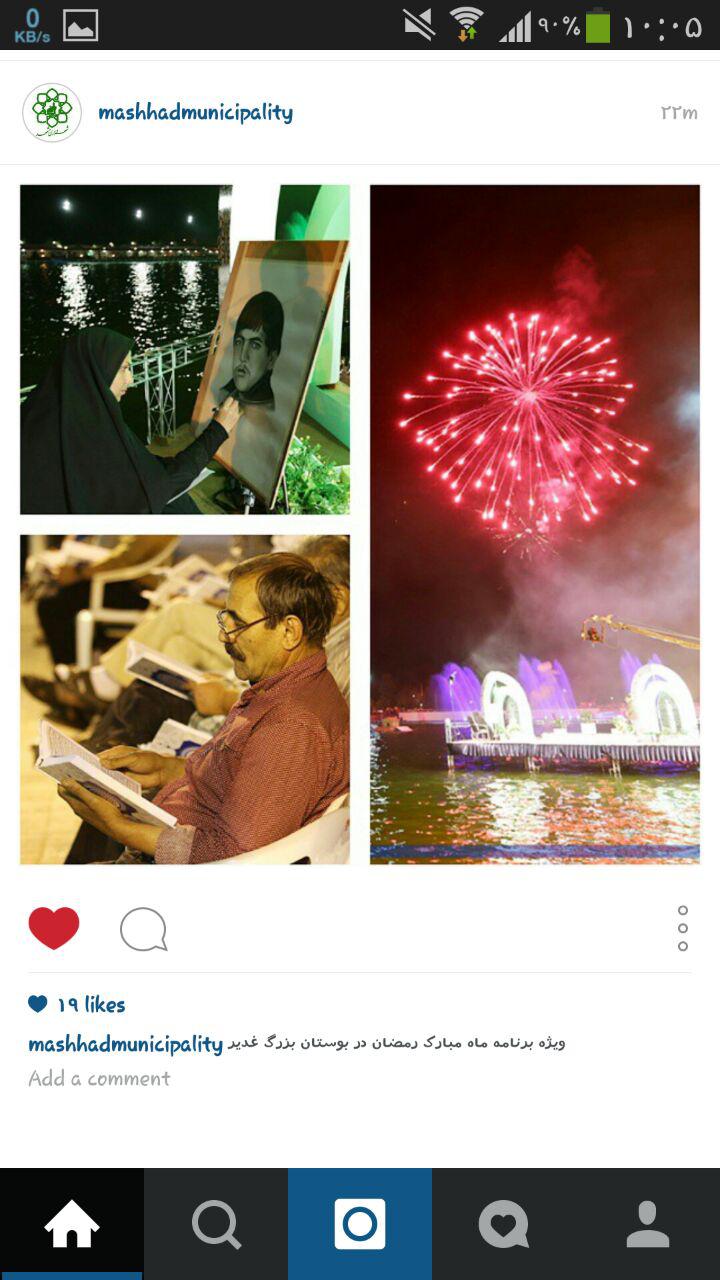Open the post's photo collage
The height and width of the screenshot is (1280, 720).
(x=360, y=524)
